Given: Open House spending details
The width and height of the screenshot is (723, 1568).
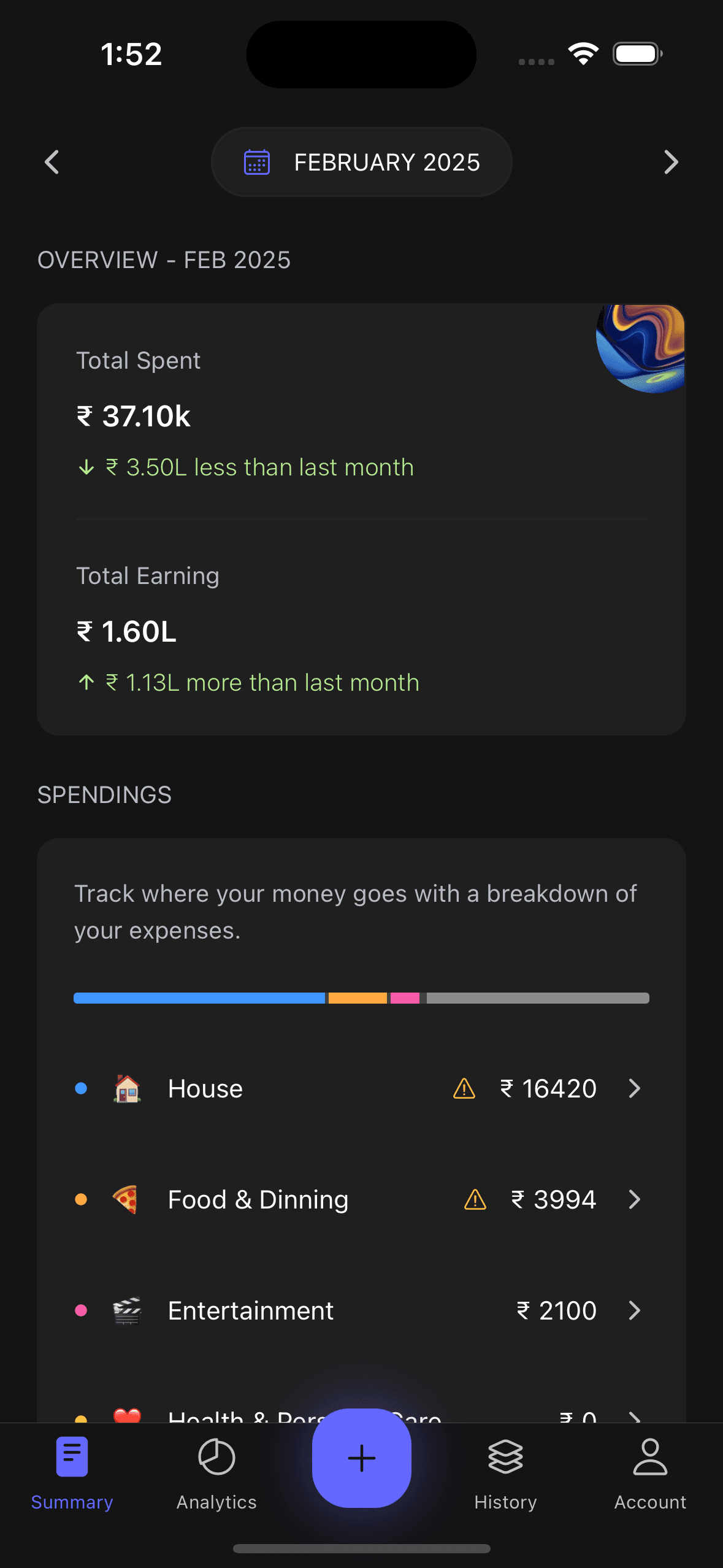Looking at the screenshot, I should coord(361,1089).
